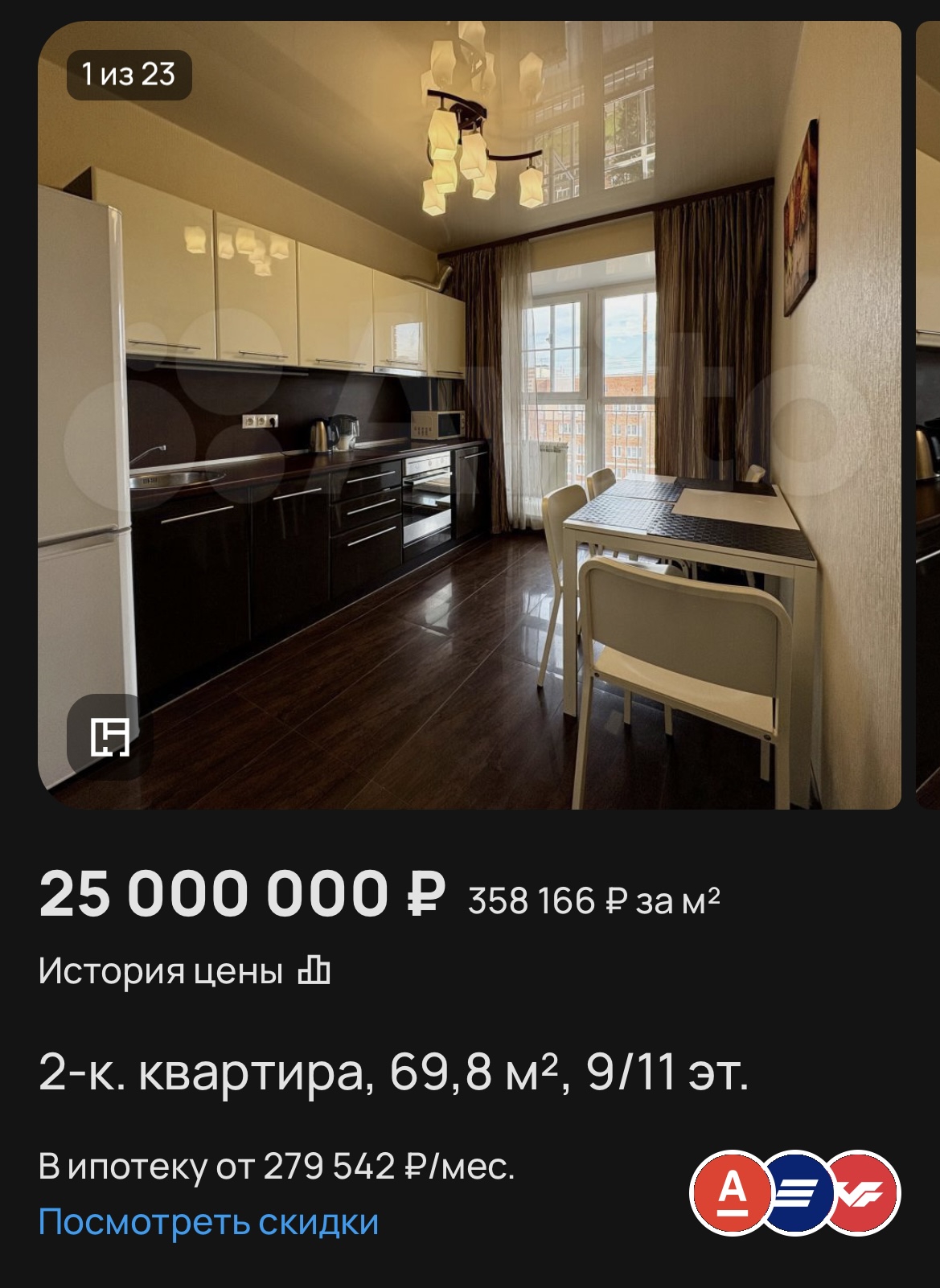Tap the Посмотреть скидки link
Screen dimensions: 940x1288
(x=208, y=1222)
